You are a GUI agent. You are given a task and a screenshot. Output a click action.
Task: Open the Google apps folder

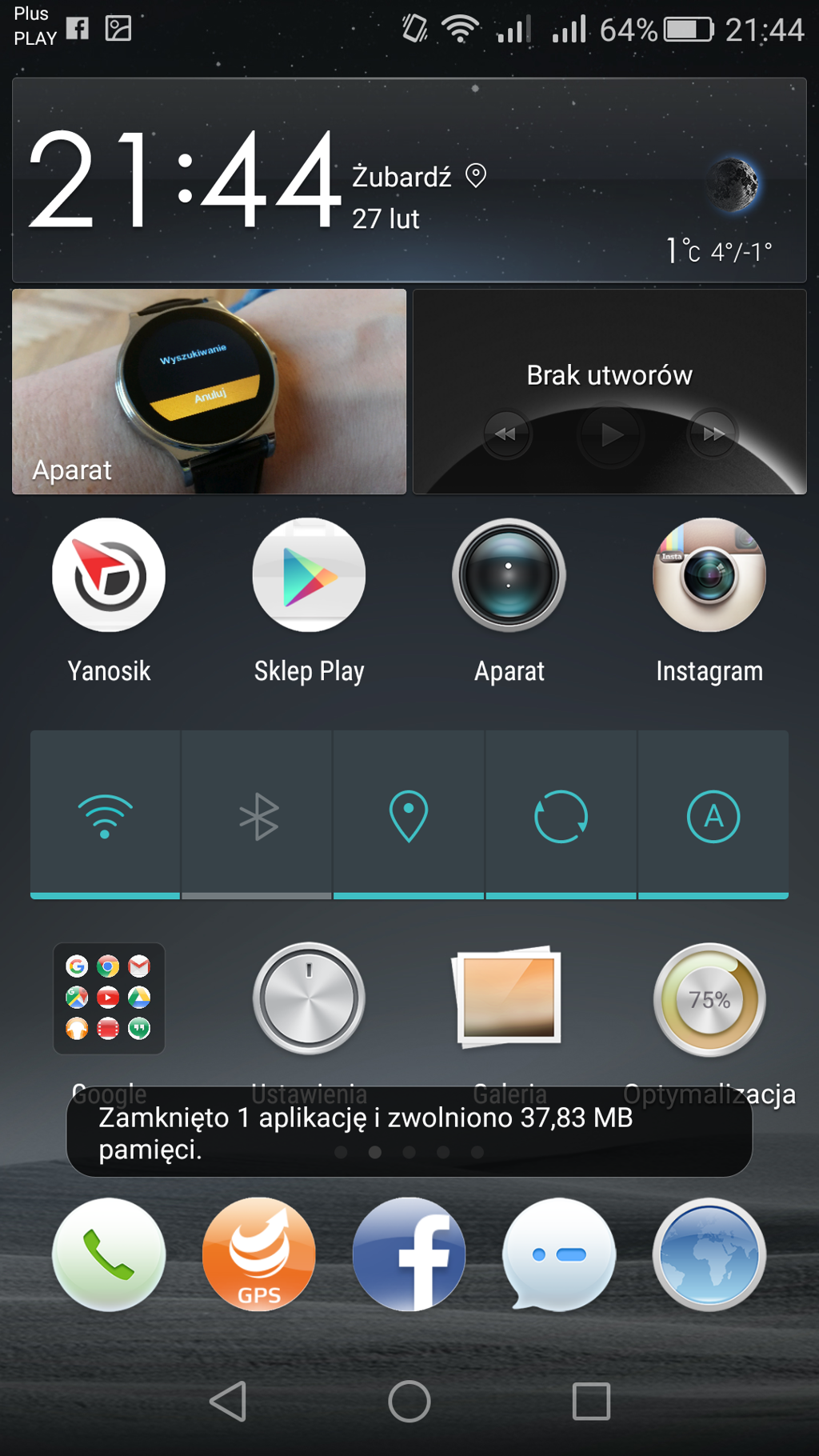pyautogui.click(x=109, y=998)
